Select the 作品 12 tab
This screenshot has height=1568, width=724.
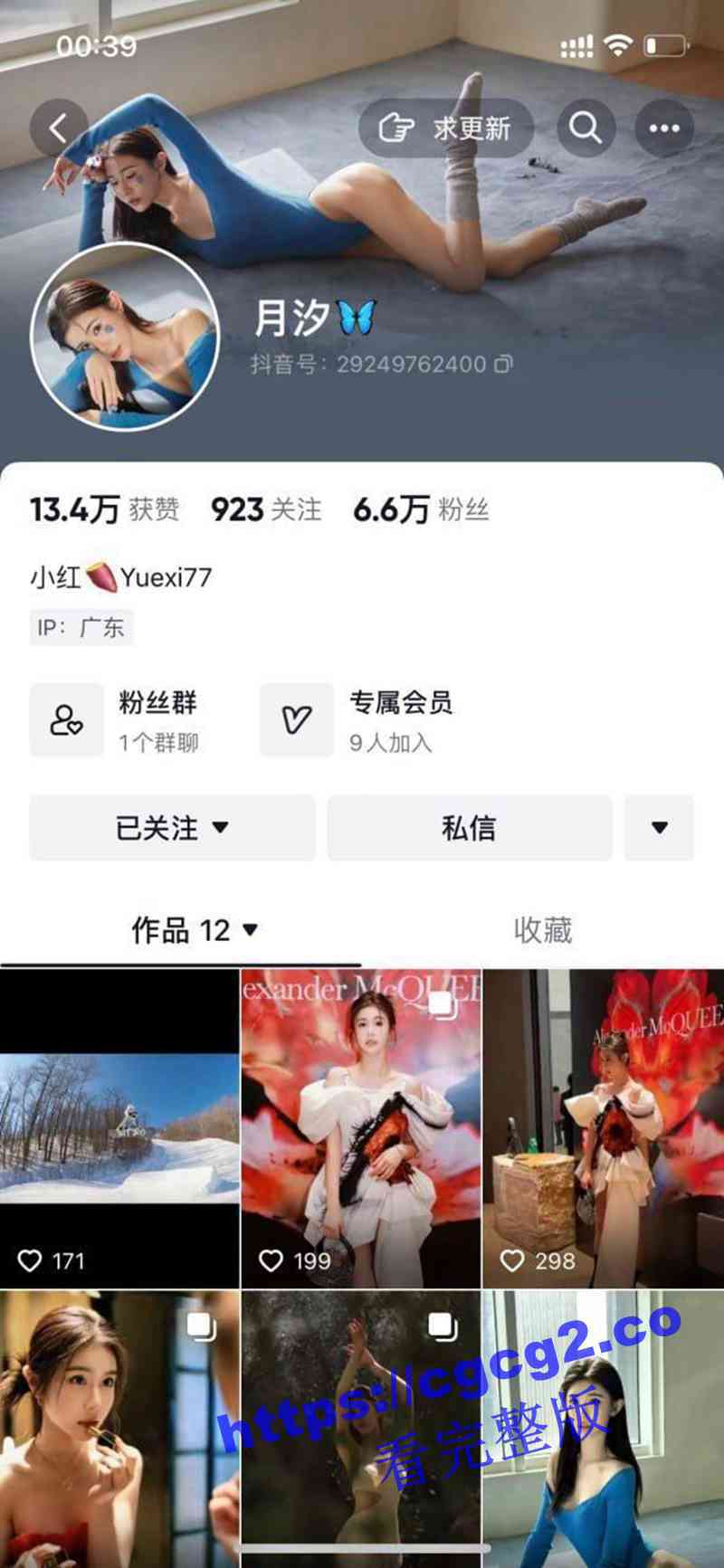(195, 930)
